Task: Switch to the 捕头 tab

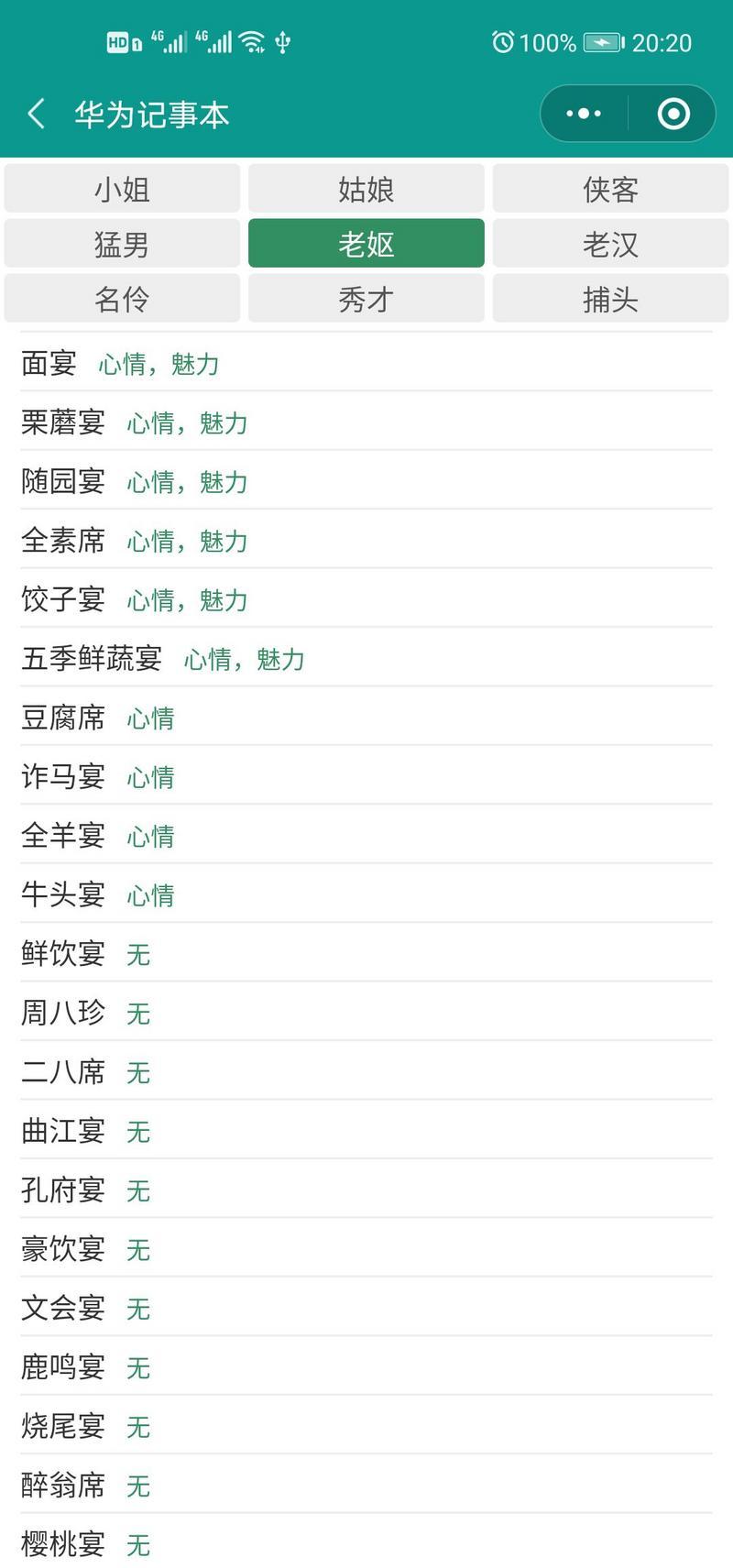Action: point(610,299)
